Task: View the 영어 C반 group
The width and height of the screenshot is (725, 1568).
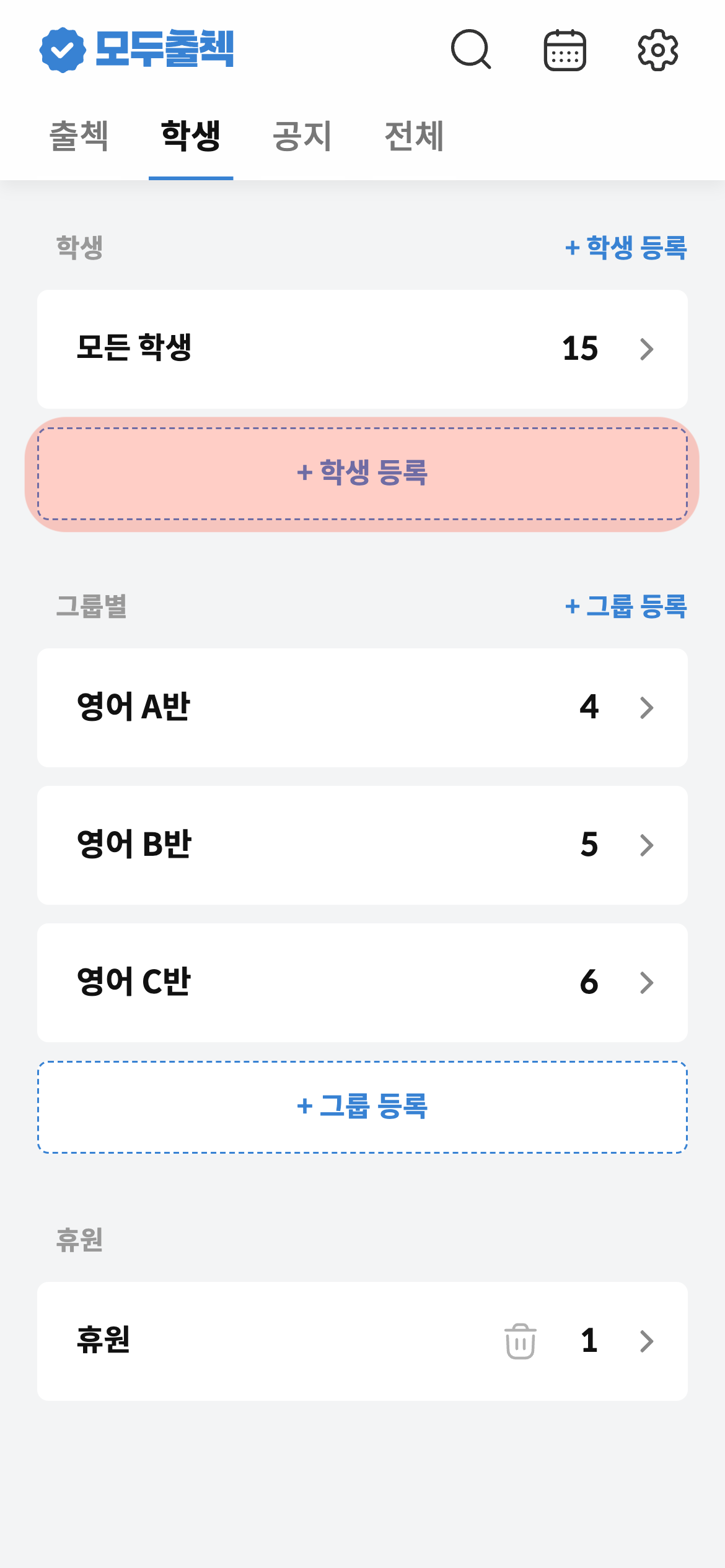Action: [362, 982]
